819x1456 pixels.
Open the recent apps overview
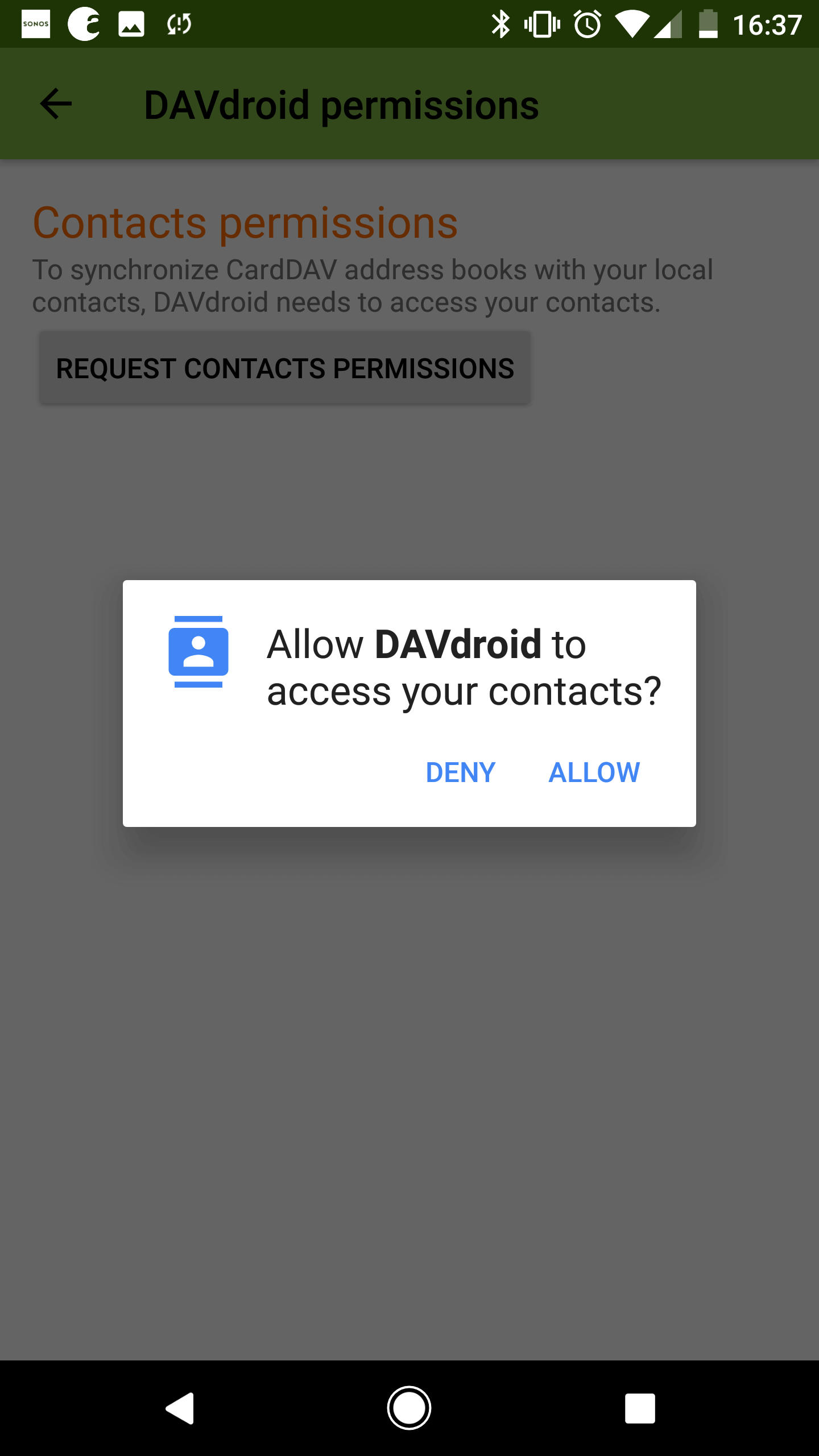coord(640,1408)
